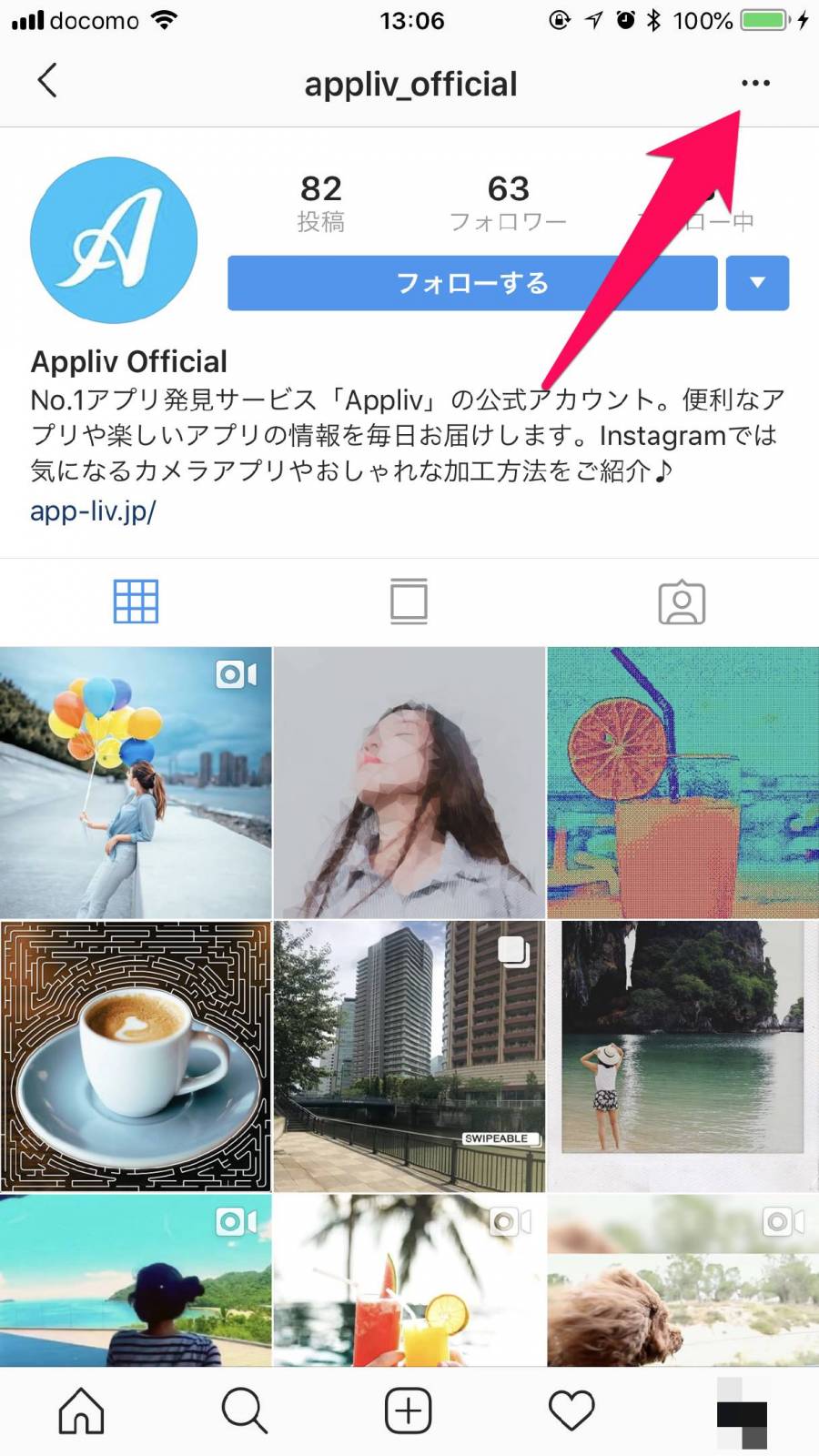Expand the suggested accounts dropdown arrow
The height and width of the screenshot is (1456, 819).
[757, 283]
